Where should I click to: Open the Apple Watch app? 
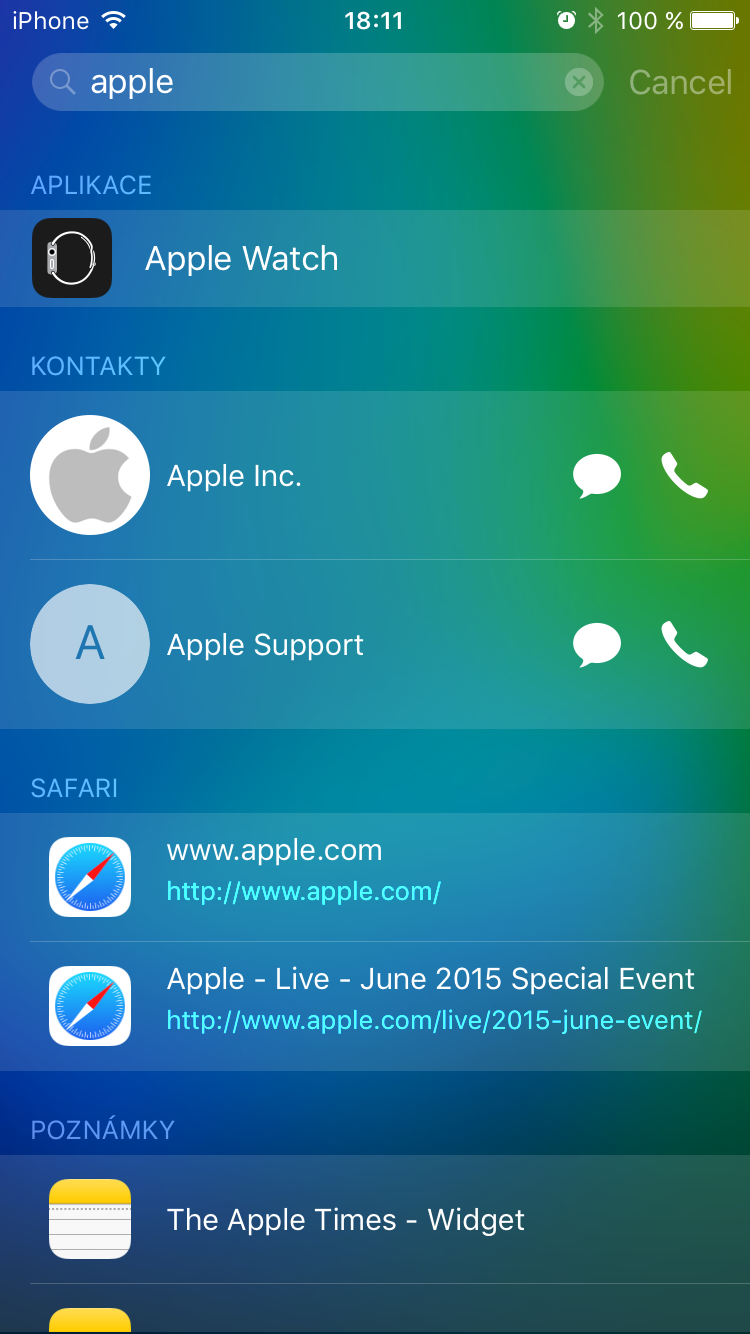click(242, 259)
